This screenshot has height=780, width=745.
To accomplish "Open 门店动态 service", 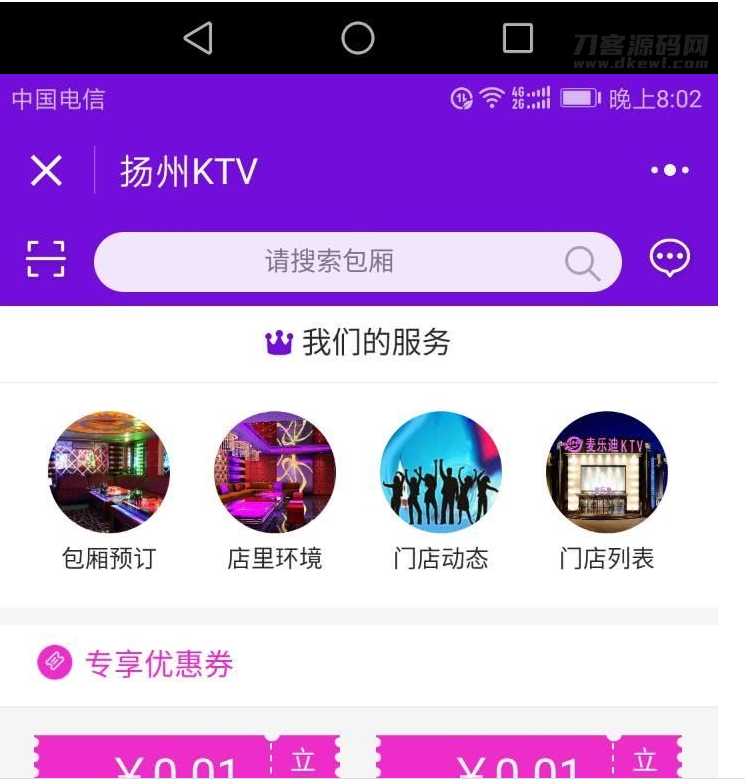I will point(441,473).
